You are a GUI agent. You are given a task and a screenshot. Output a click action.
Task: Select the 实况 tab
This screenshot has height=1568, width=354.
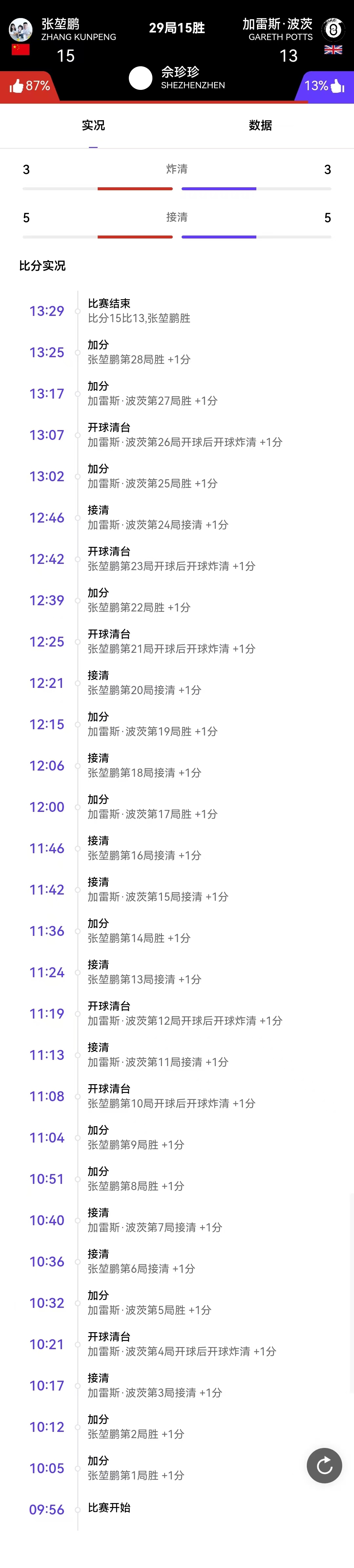[x=93, y=125]
